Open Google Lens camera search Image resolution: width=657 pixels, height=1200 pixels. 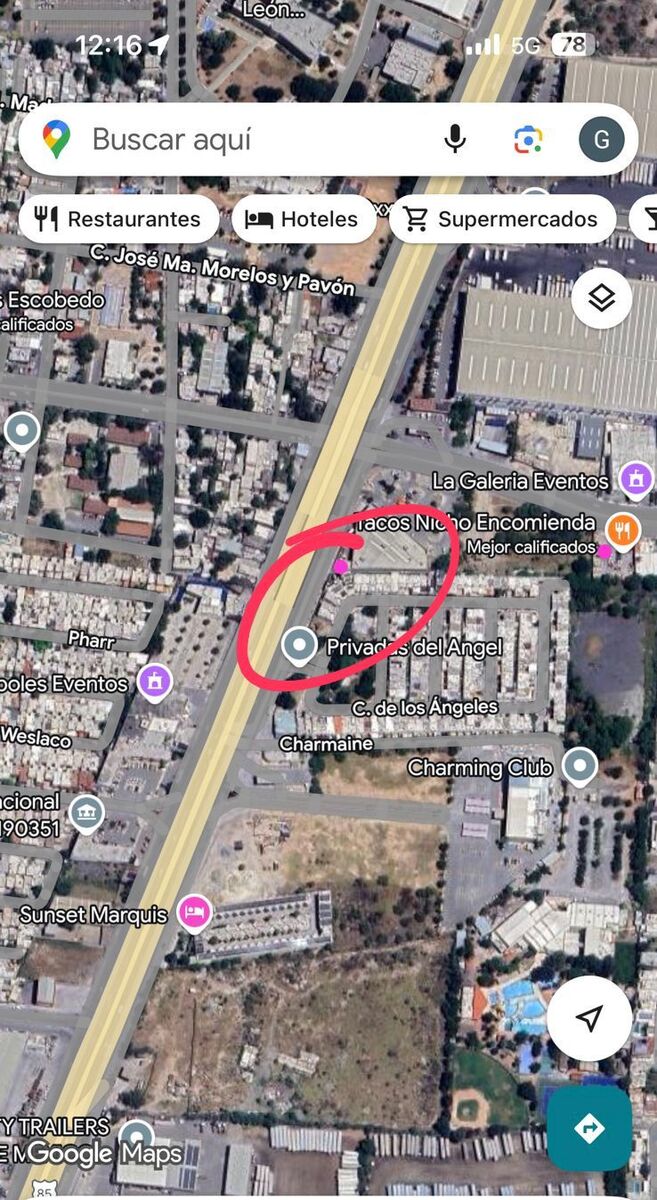[528, 140]
